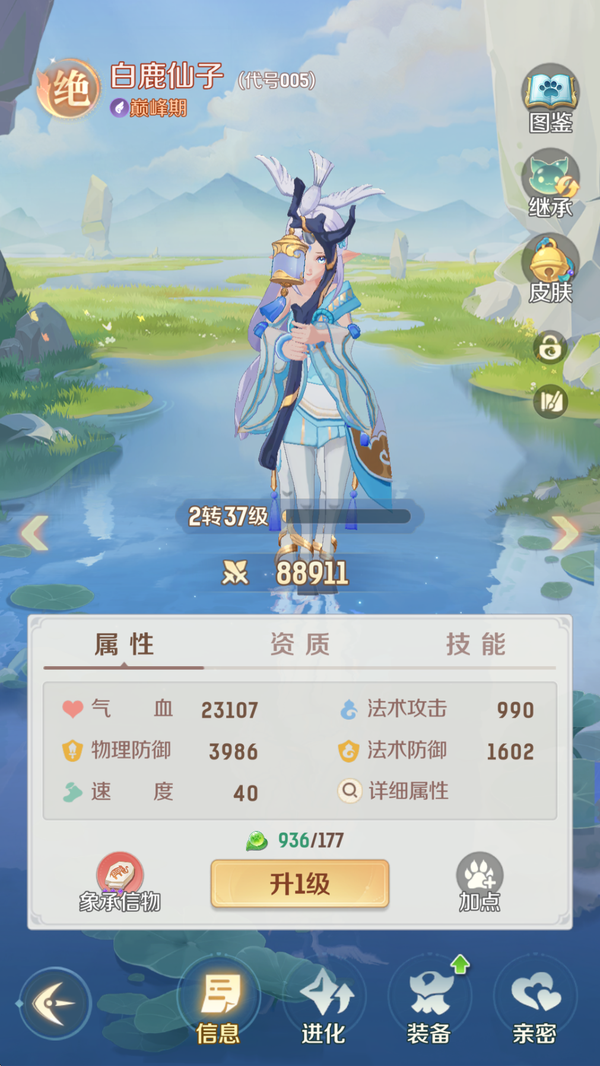The width and height of the screenshot is (600, 1066).
Task: Open the 继承 inheritance option
Action: click(550, 181)
